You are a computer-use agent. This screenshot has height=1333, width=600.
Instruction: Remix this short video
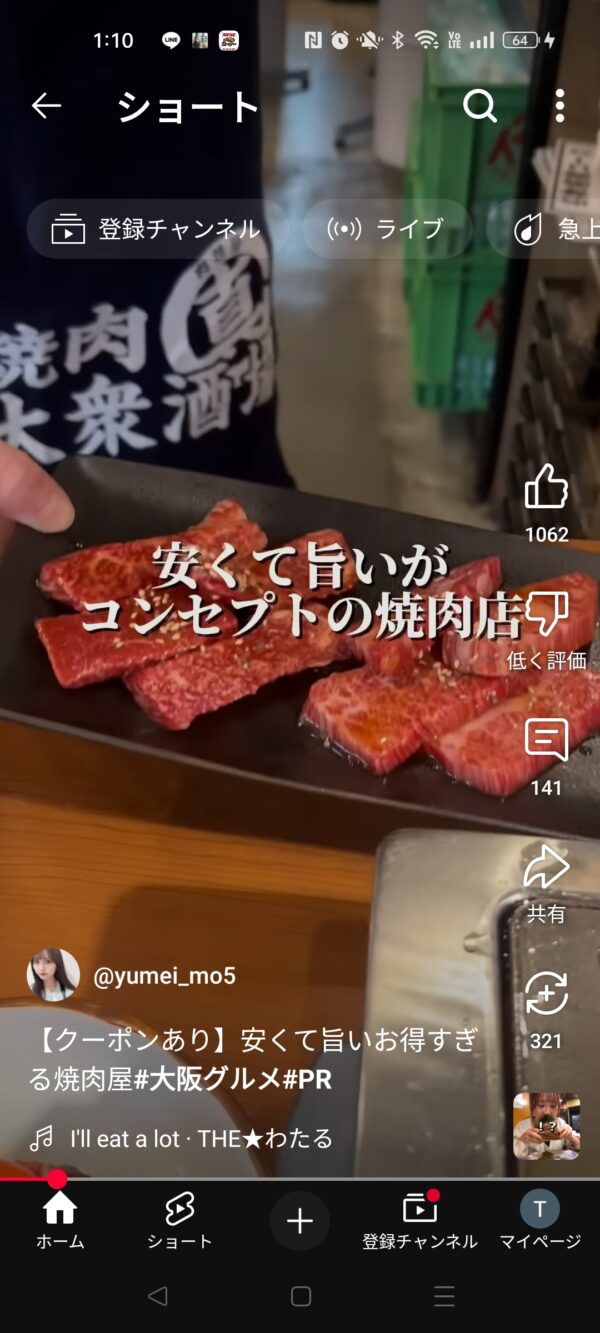pyautogui.click(x=546, y=995)
